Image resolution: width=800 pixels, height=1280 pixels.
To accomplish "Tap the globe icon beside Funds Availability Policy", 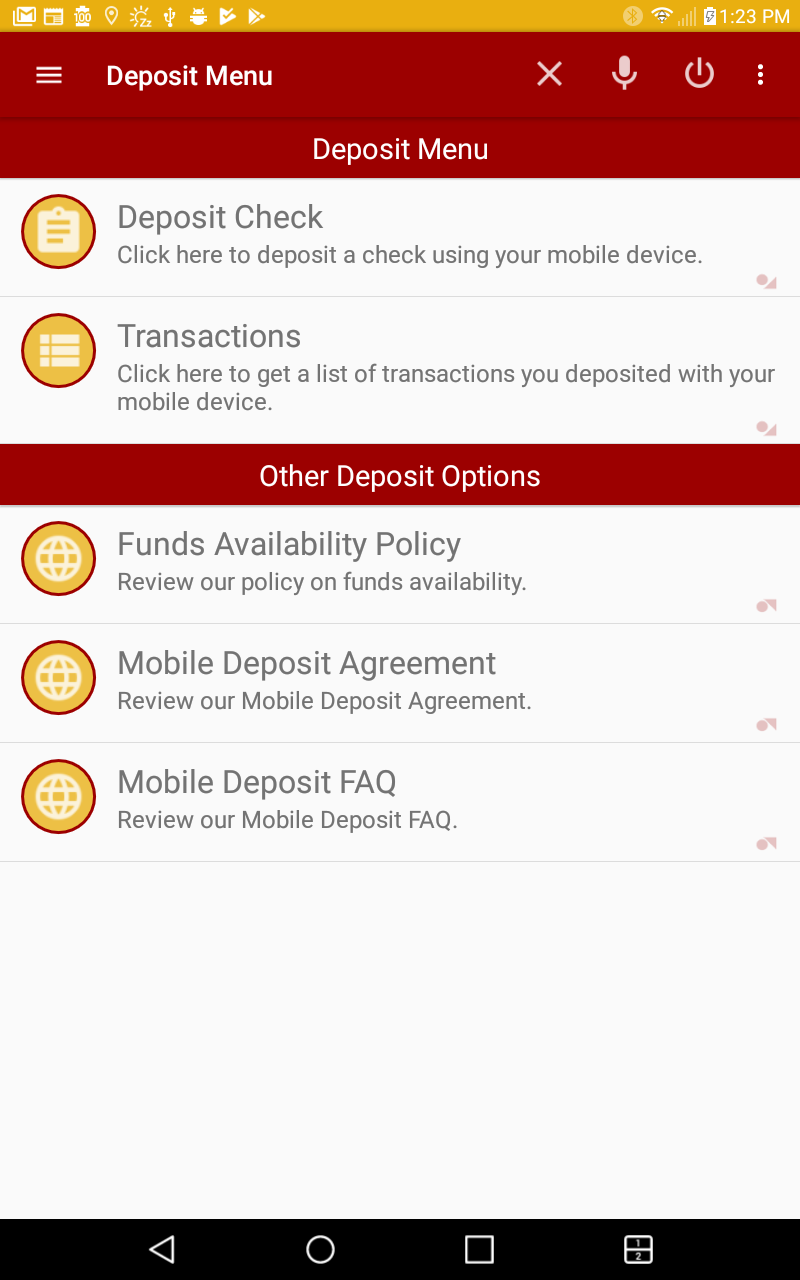I will pyautogui.click(x=58, y=559).
